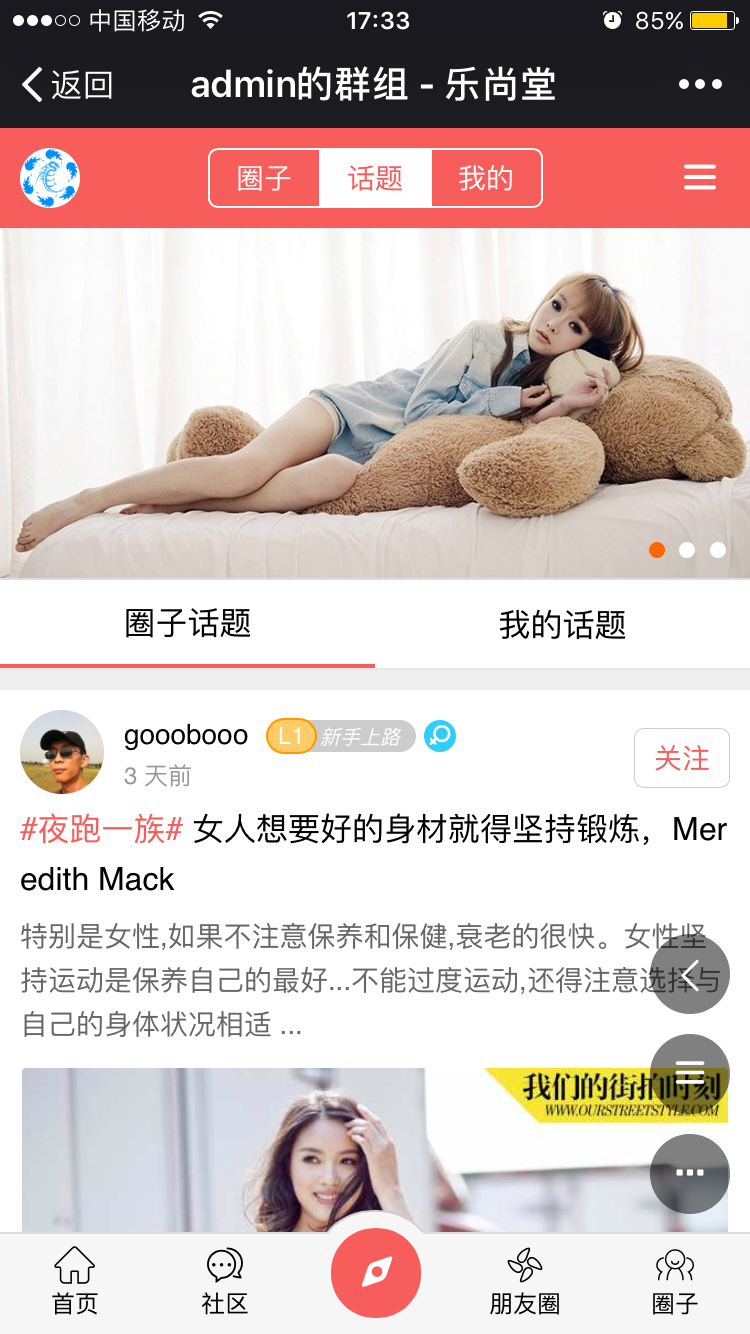Open the hamburger menu in red header
The height and width of the screenshot is (1334, 750).
(x=700, y=178)
